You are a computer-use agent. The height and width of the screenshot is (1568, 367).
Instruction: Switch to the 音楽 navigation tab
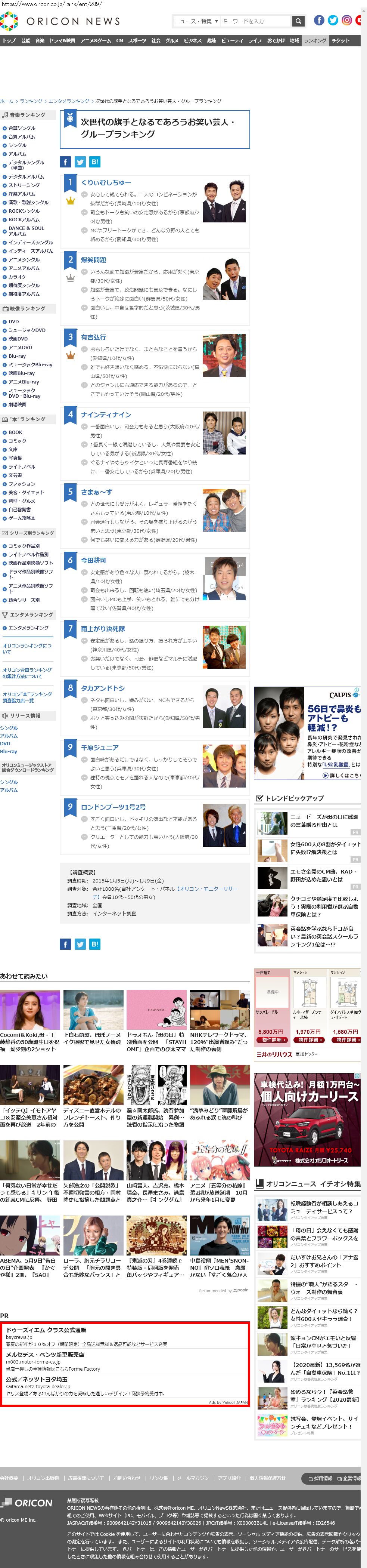pyautogui.click(x=40, y=41)
